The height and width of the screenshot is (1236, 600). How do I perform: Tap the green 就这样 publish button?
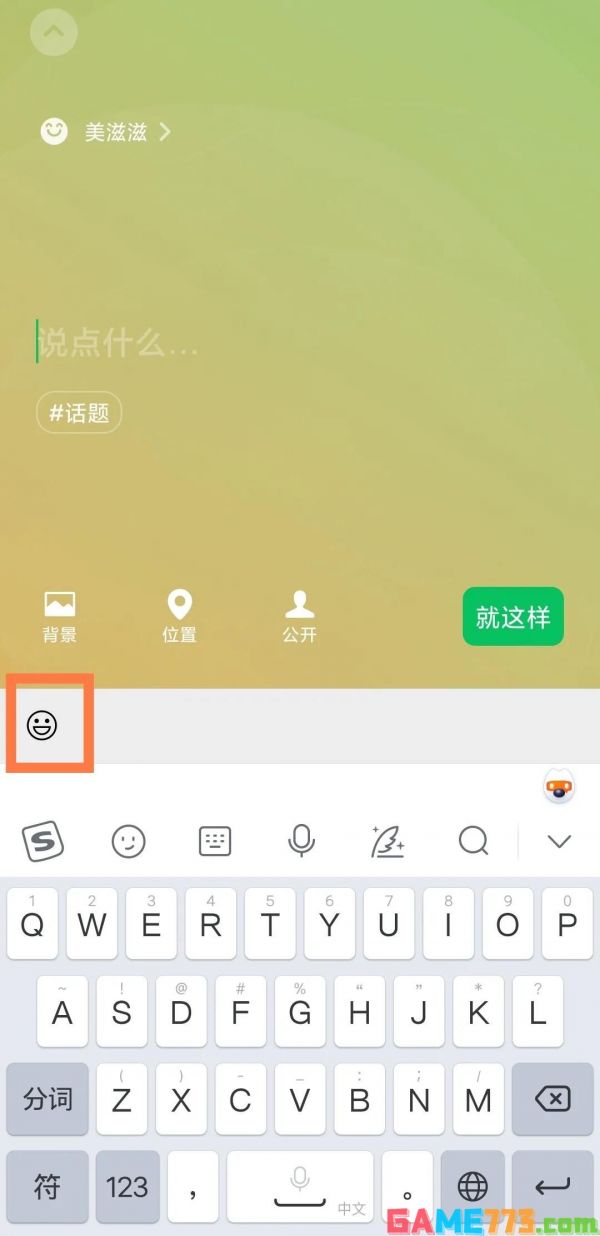click(513, 617)
